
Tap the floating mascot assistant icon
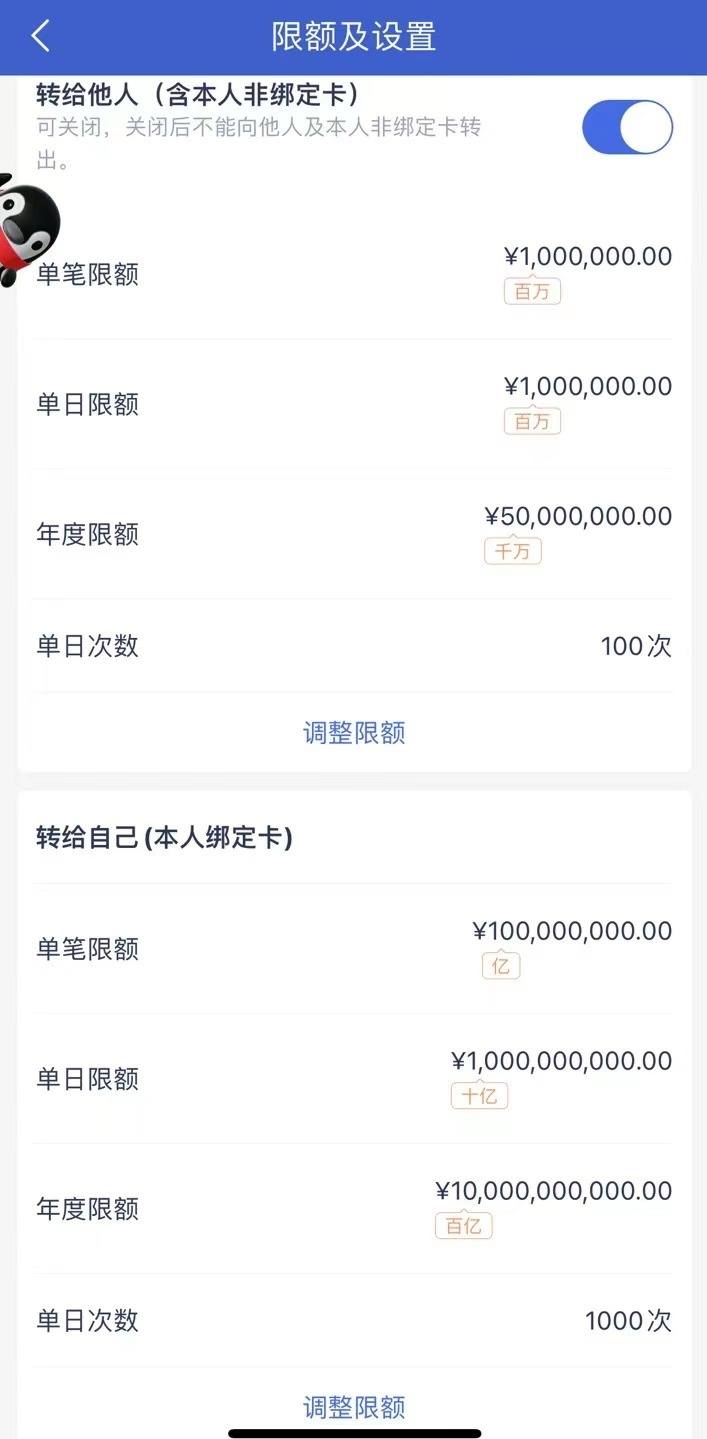pyautogui.click(x=27, y=229)
